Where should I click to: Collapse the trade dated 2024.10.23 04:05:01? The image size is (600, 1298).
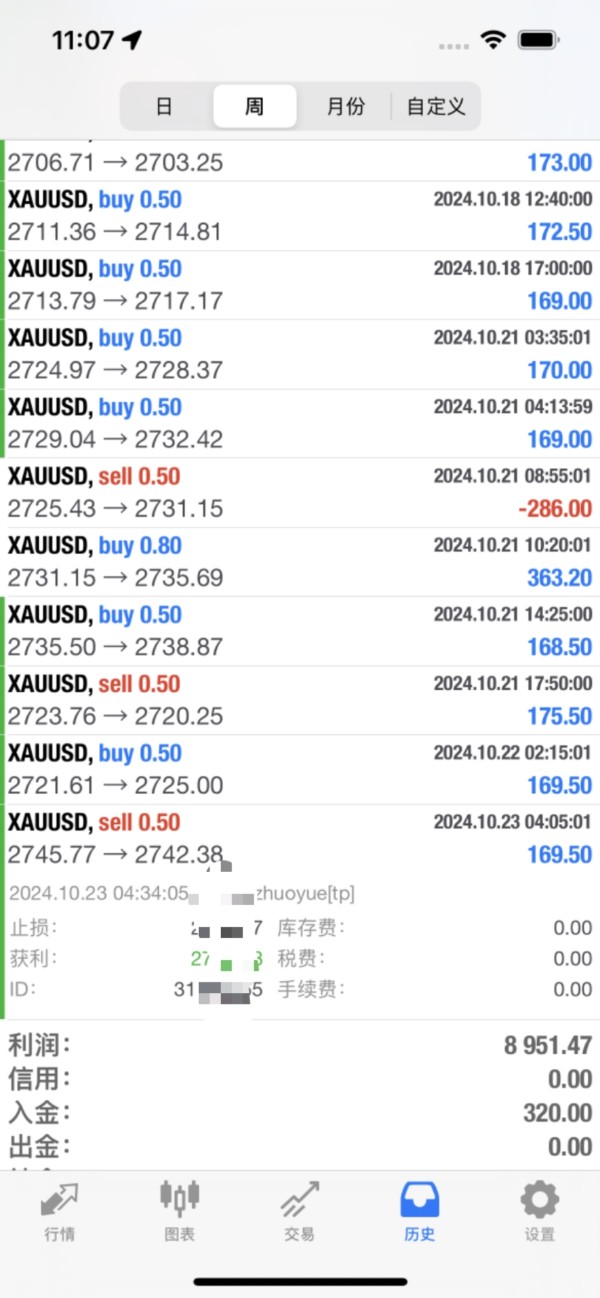(300, 839)
